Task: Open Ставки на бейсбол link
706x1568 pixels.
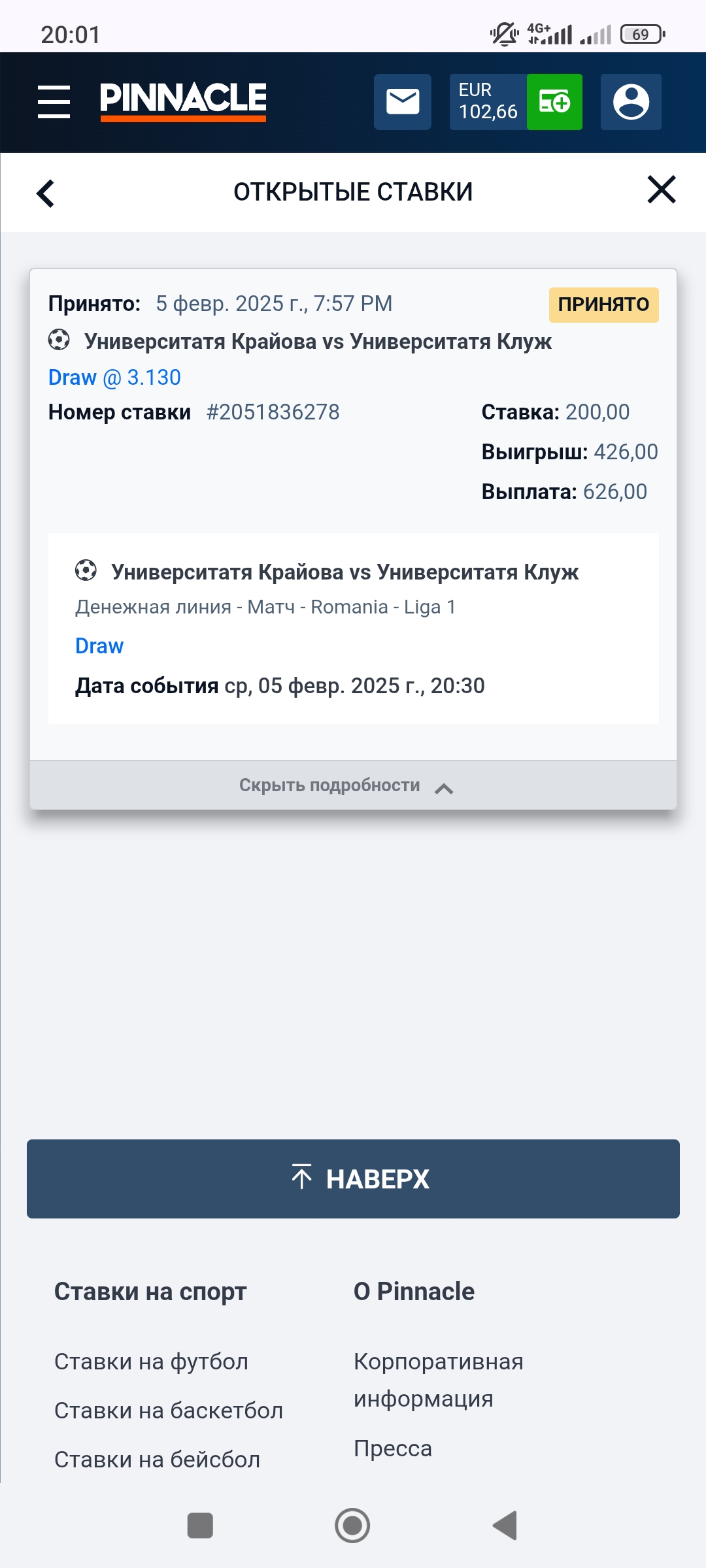Action: coord(157,1460)
